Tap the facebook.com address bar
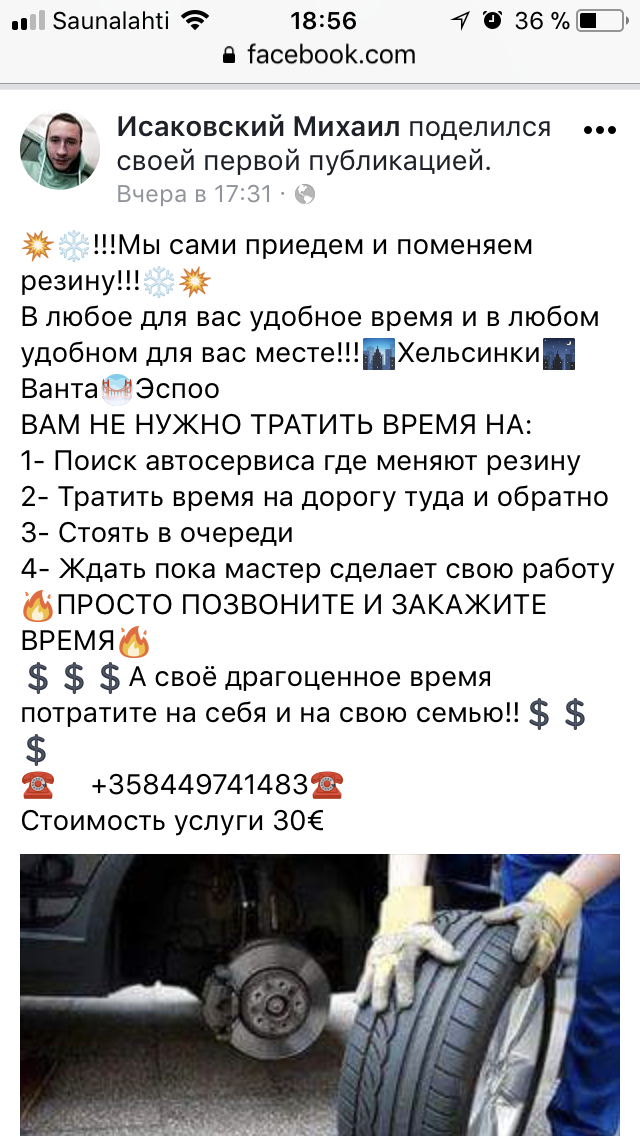The height and width of the screenshot is (1136, 640). [x=320, y=55]
